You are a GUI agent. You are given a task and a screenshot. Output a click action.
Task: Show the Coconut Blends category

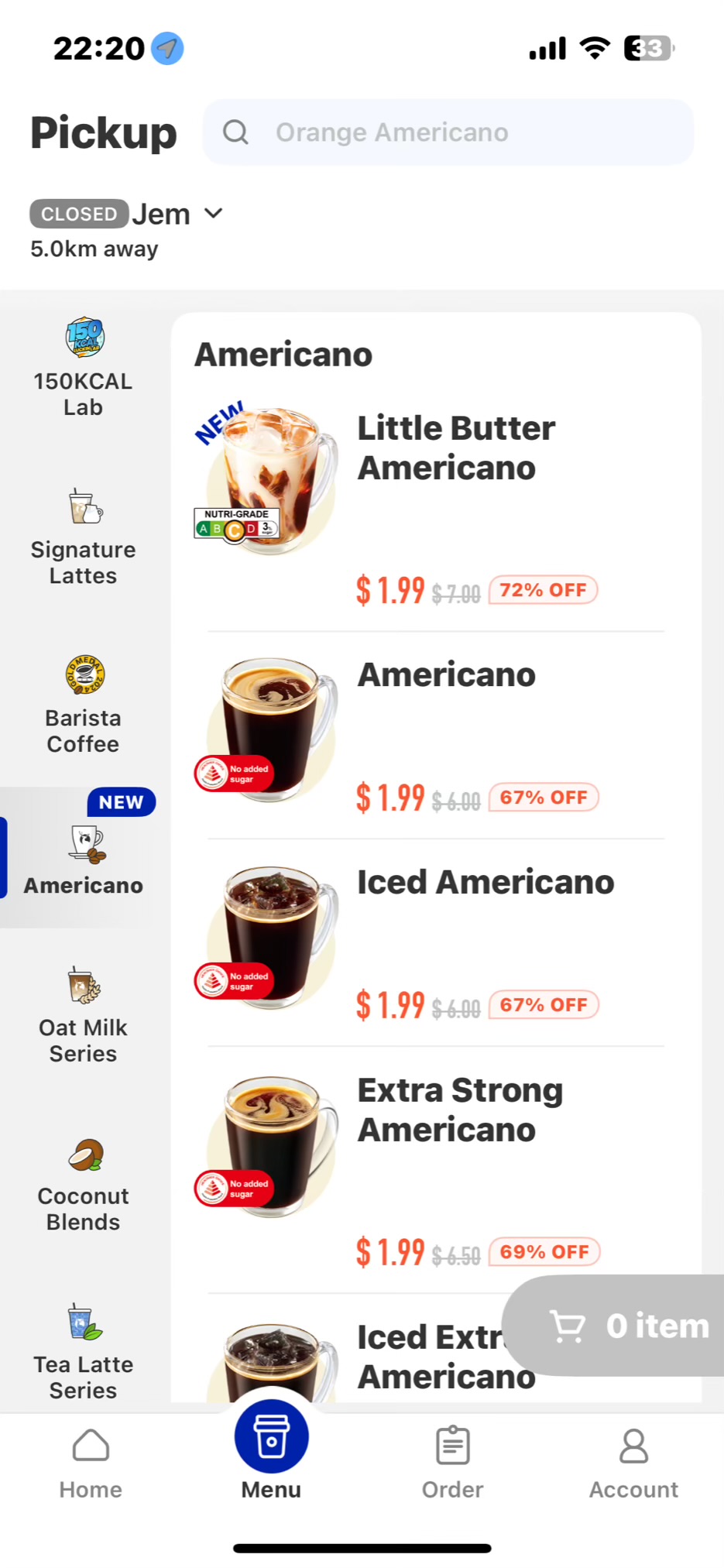point(84,1182)
